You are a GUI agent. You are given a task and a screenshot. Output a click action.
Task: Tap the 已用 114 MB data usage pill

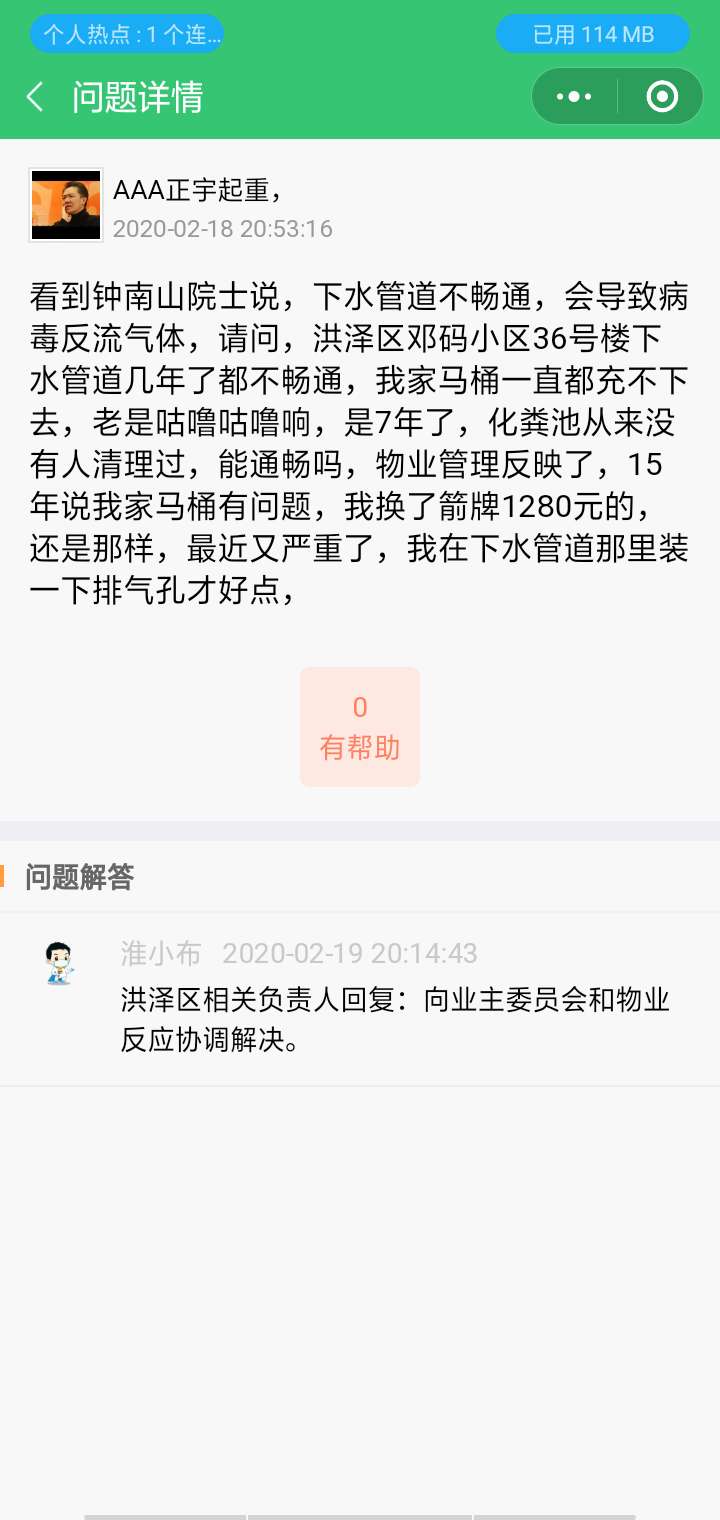[x=593, y=34]
